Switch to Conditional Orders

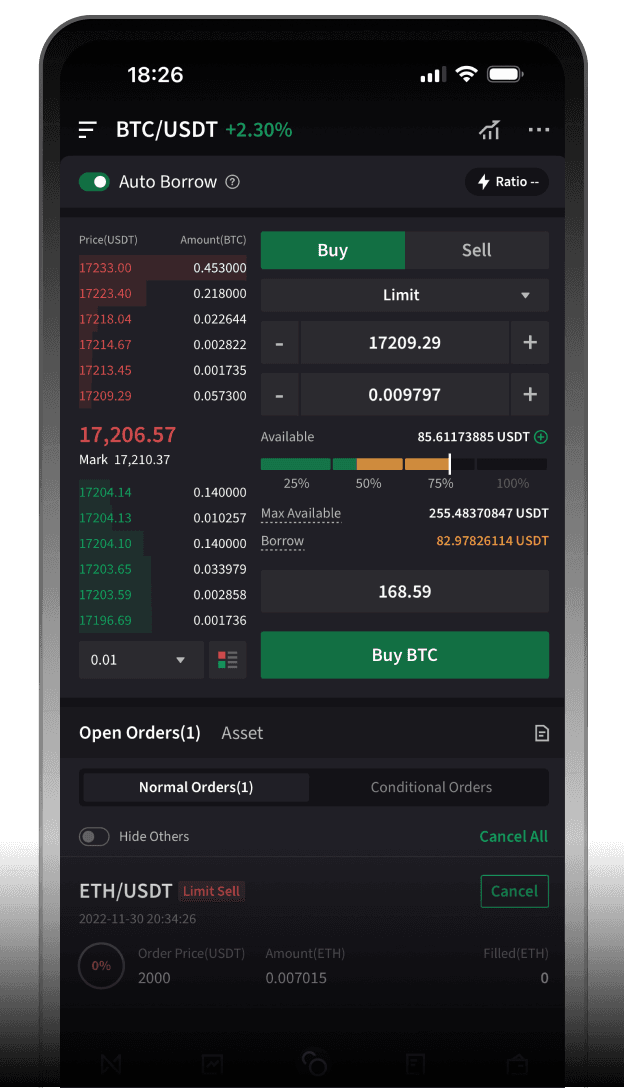point(431,787)
